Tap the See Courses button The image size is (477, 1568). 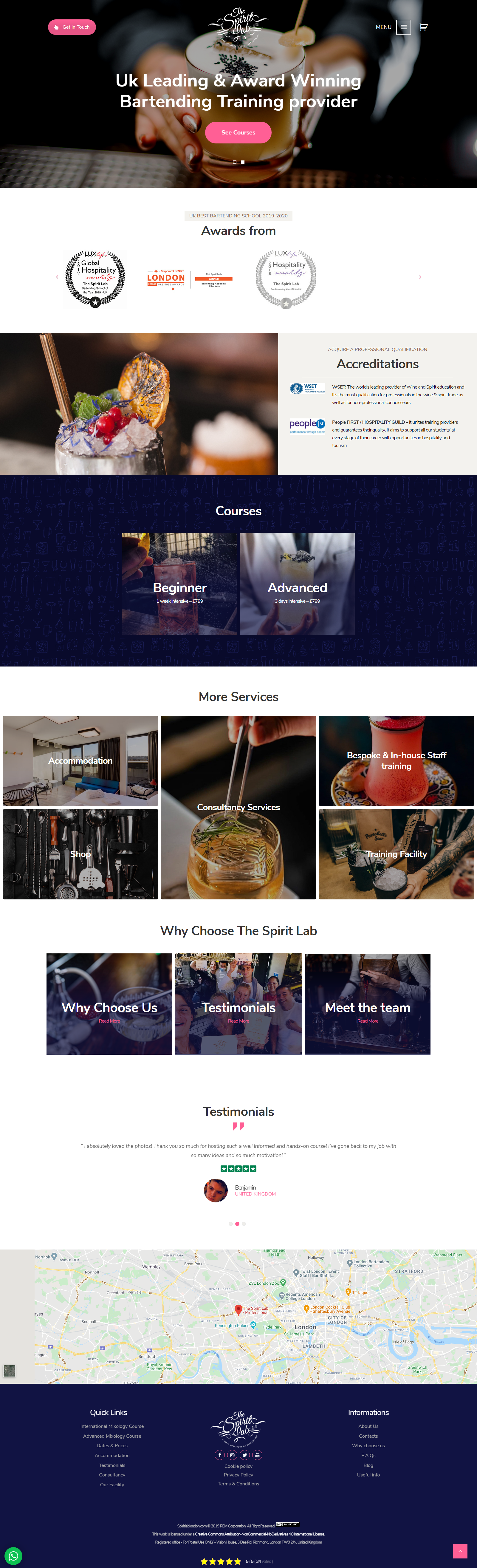point(238,133)
